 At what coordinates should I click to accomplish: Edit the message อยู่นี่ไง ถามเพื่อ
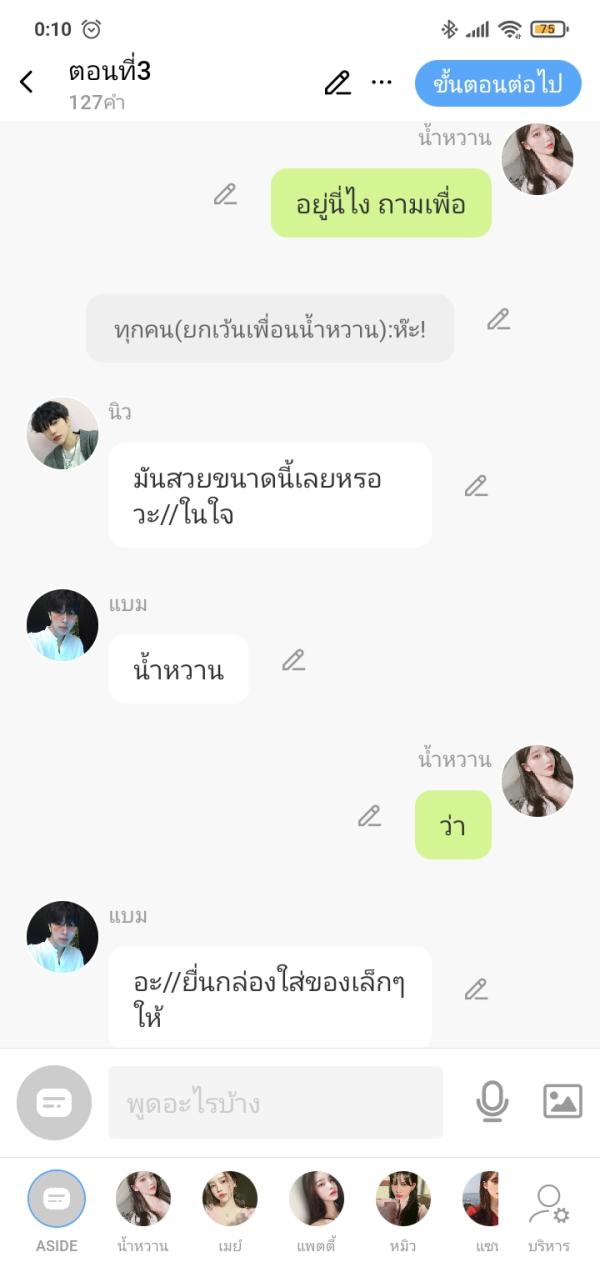[x=225, y=195]
